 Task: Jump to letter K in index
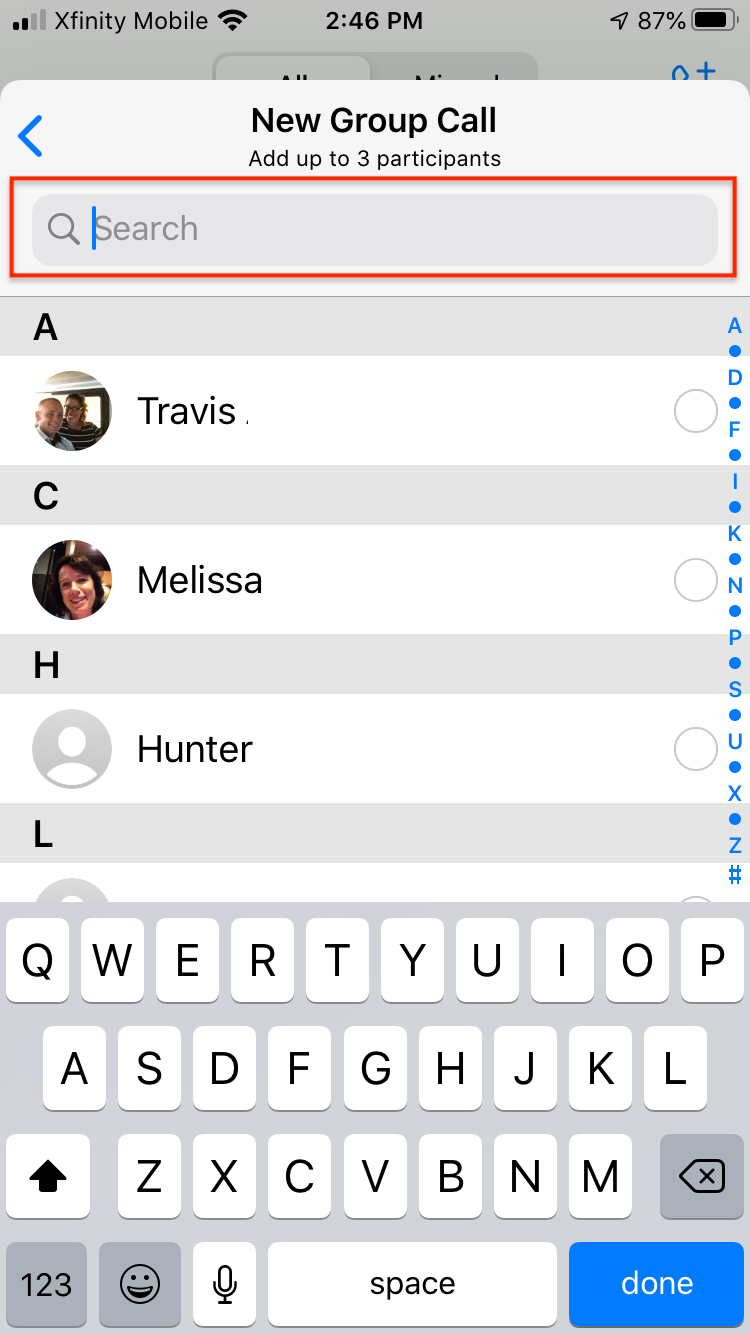pos(735,534)
